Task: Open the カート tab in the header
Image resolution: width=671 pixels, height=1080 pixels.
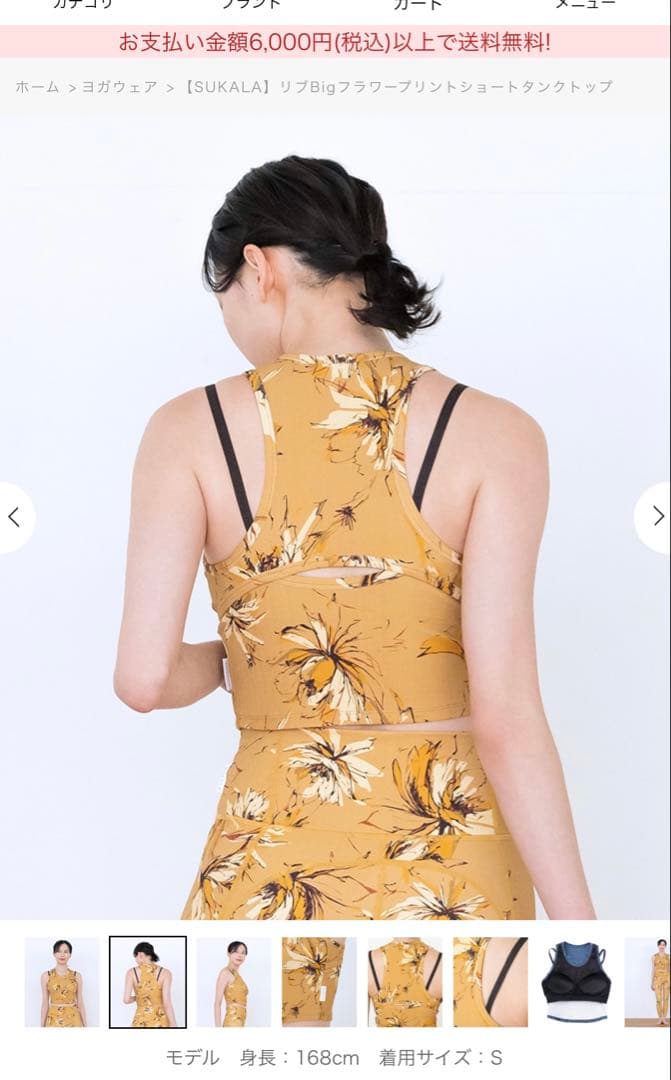Action: [418, 5]
